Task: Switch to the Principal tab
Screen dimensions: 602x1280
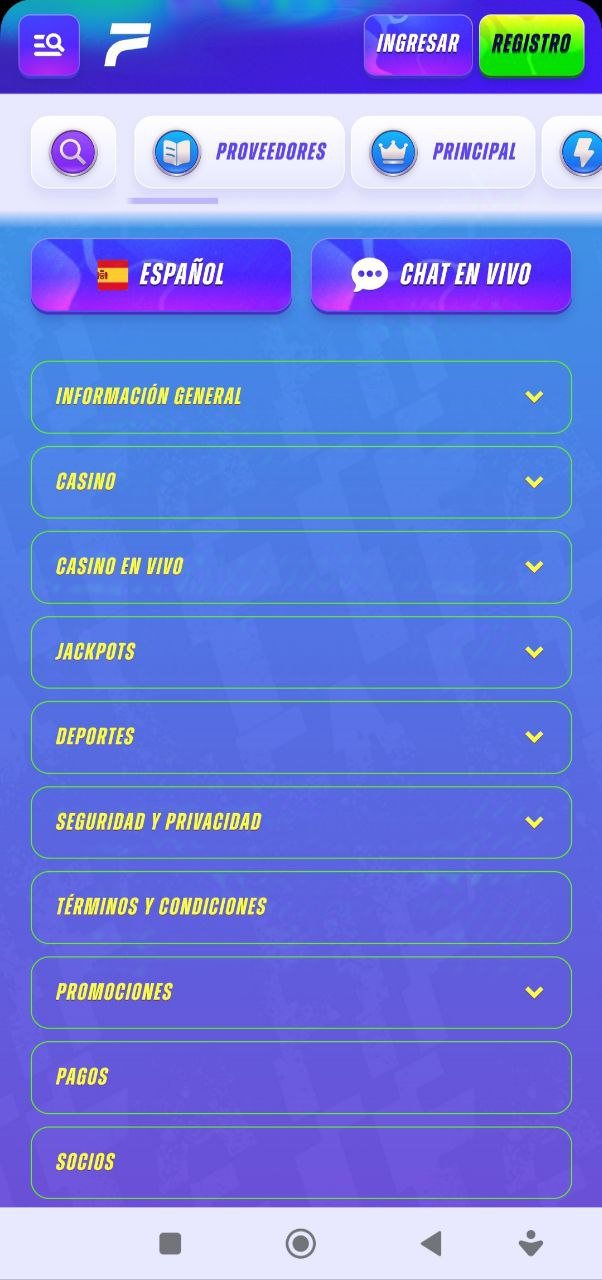Action: (x=443, y=152)
